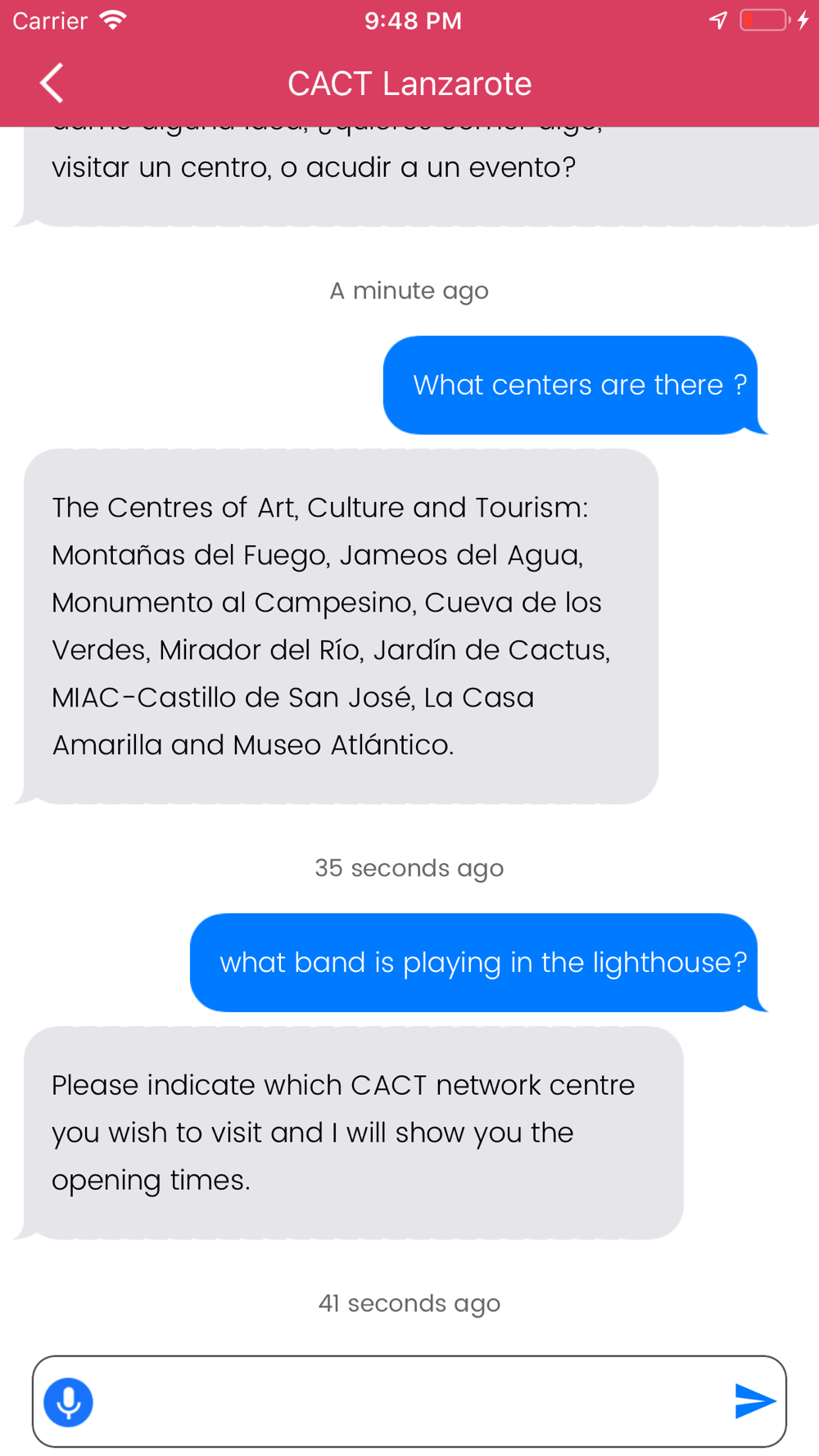Tap the microphone to dictate a message

(x=69, y=1402)
